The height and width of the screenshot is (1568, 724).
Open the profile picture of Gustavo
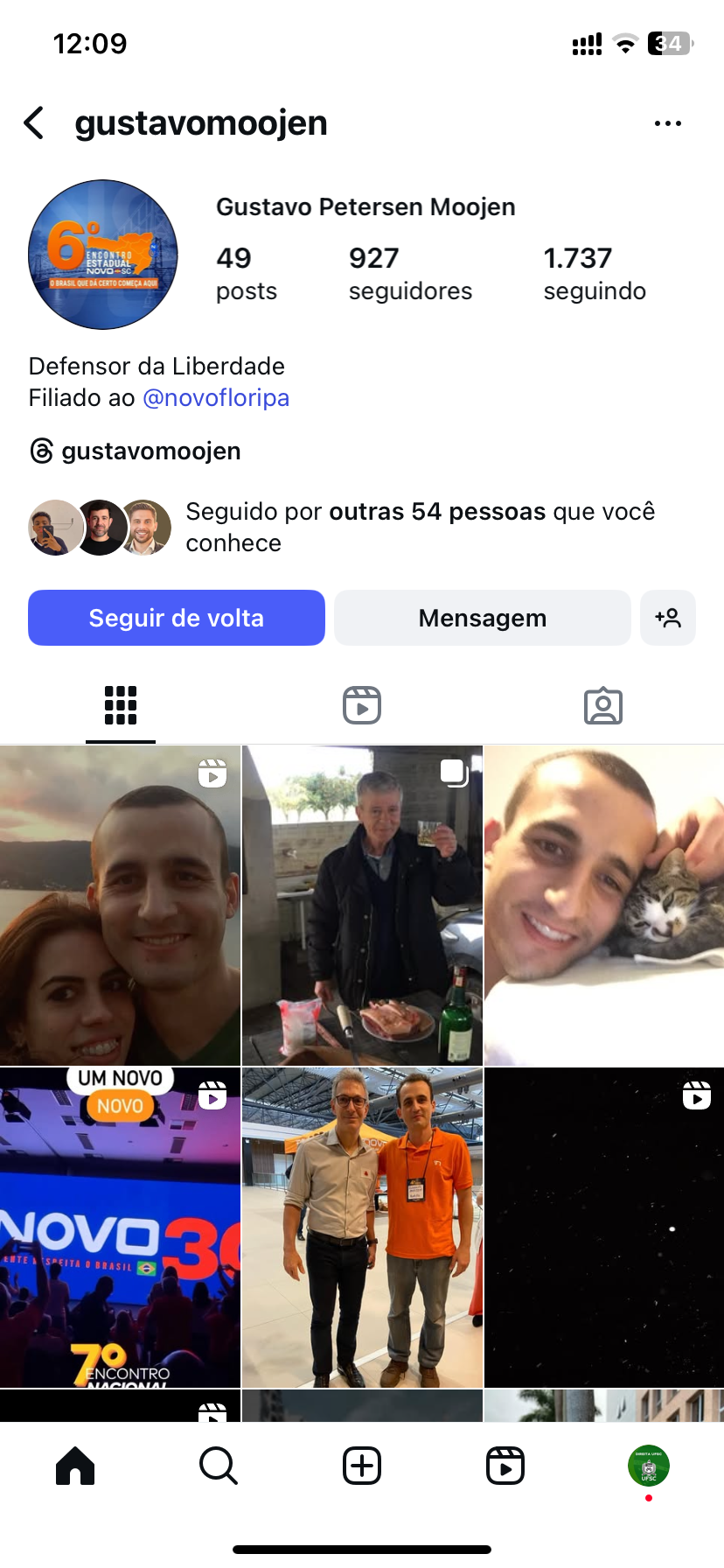103,255
